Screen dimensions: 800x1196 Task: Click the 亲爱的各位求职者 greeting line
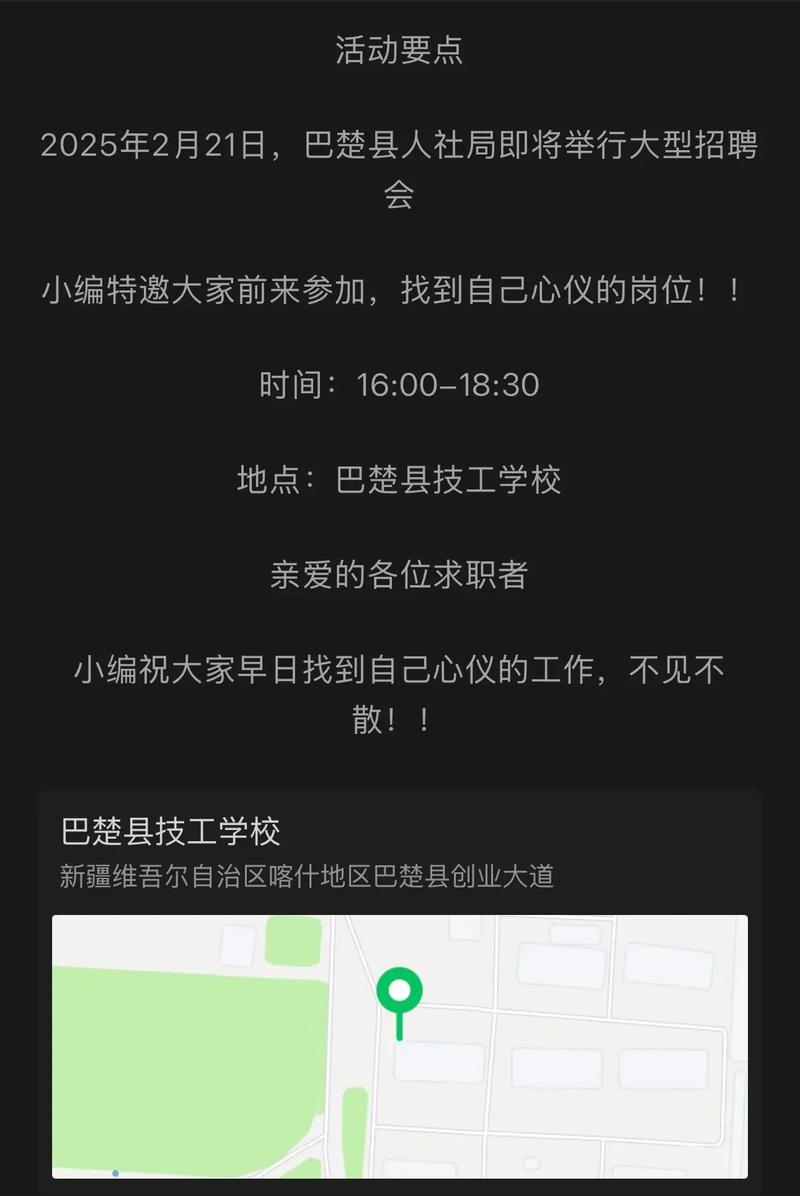pyautogui.click(x=400, y=576)
